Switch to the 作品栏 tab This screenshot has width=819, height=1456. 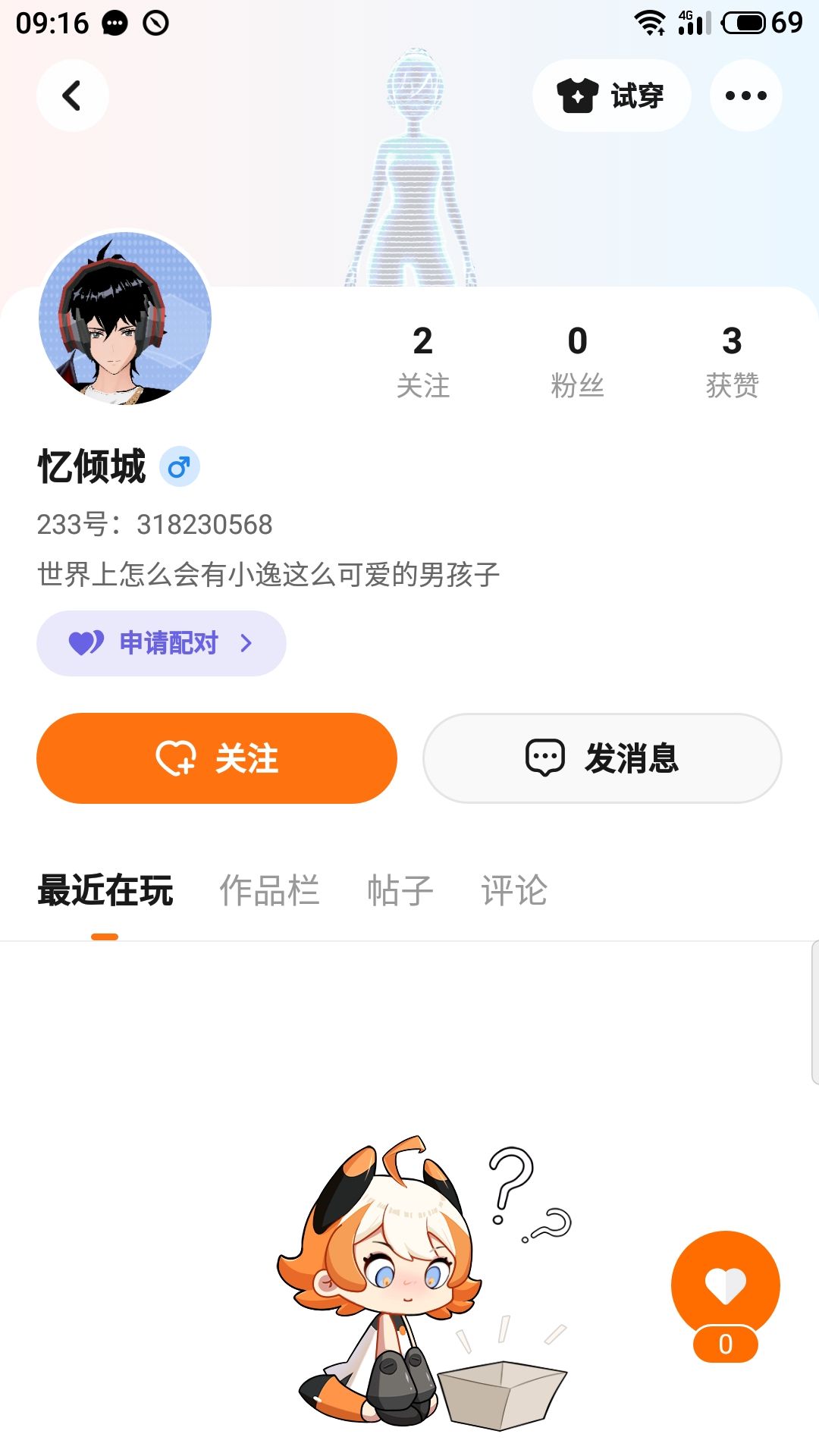click(269, 890)
